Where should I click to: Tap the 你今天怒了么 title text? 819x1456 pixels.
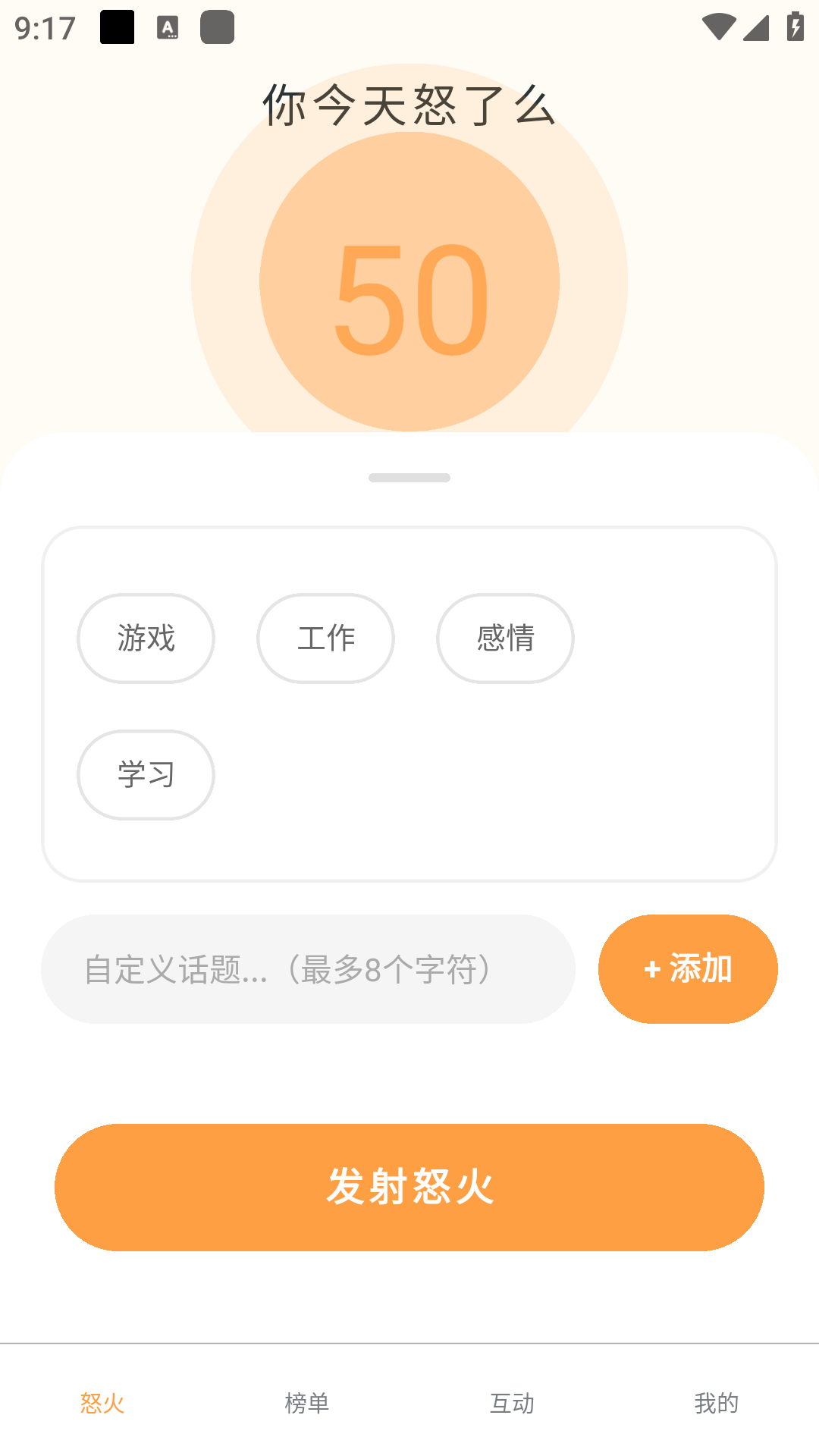[408, 106]
